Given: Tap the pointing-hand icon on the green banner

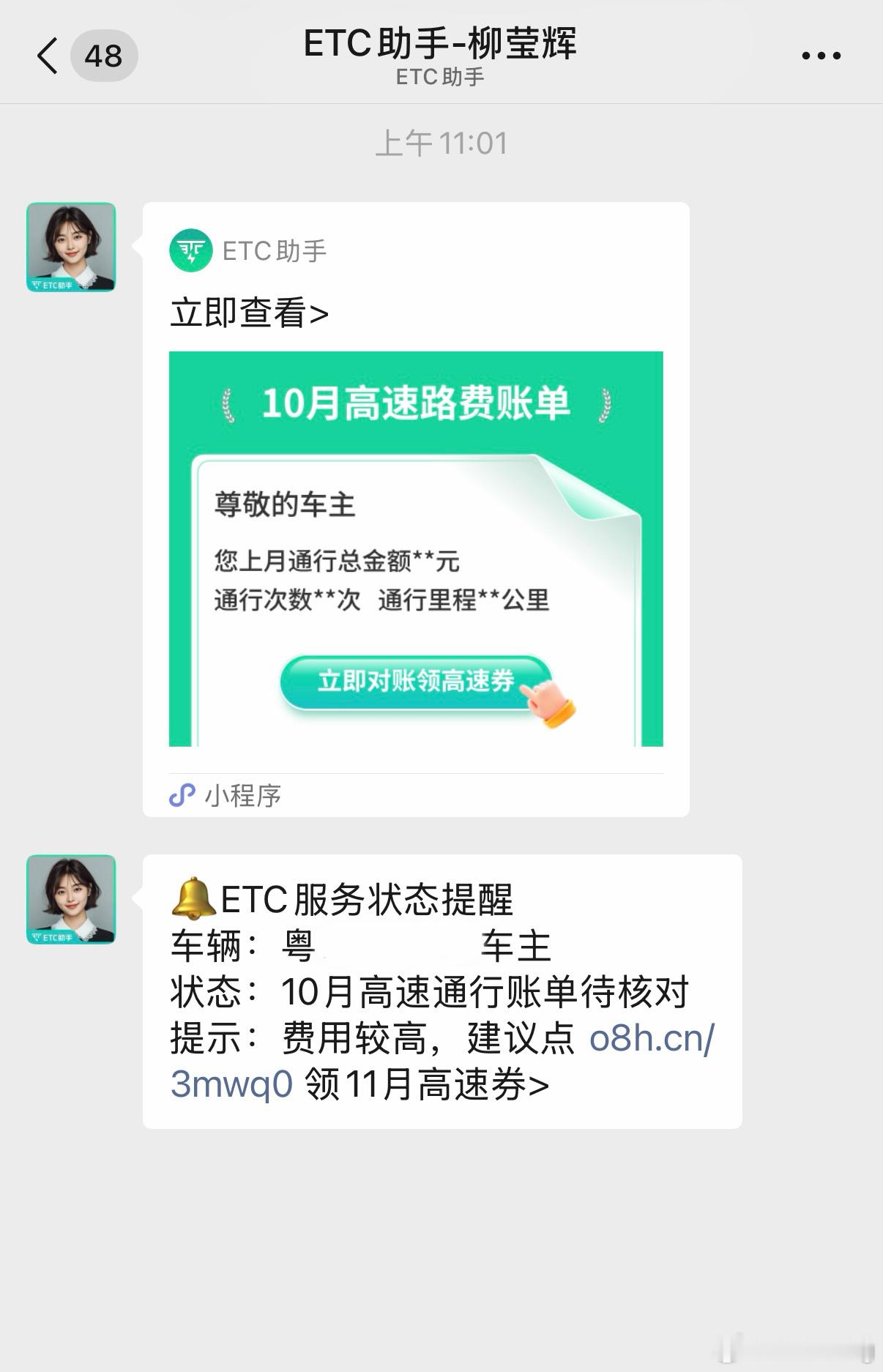Looking at the screenshot, I should (x=554, y=703).
